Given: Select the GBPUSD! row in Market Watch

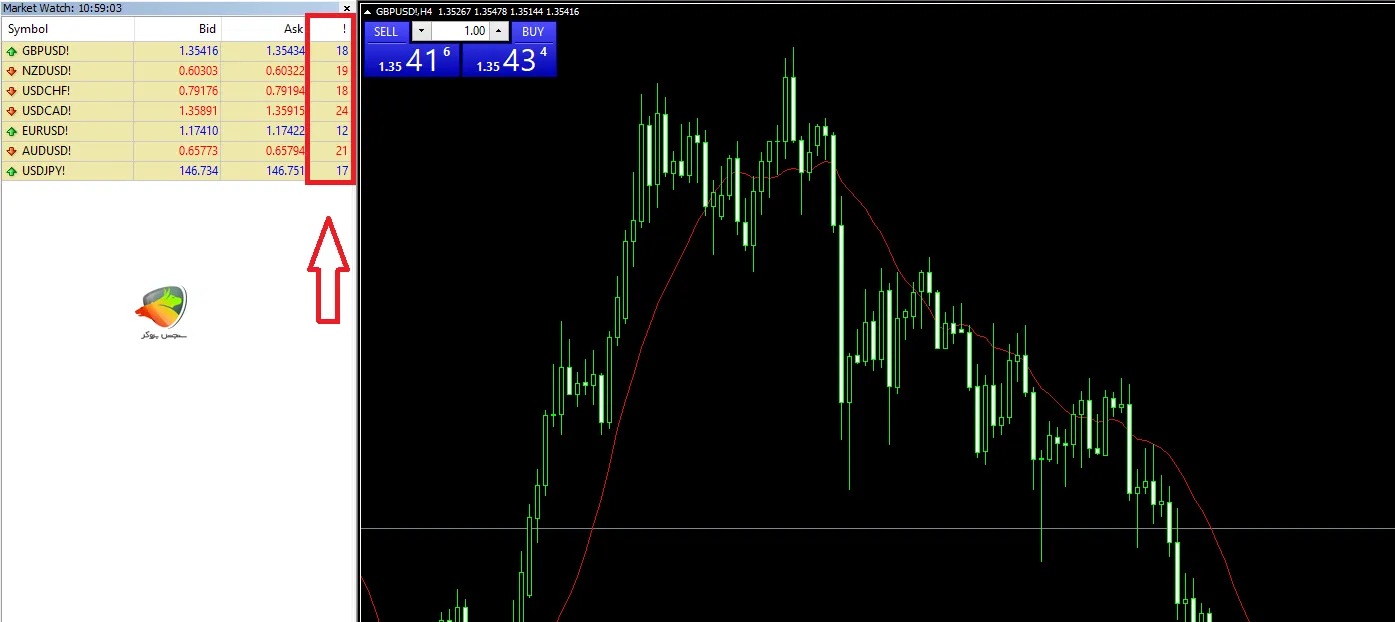Looking at the screenshot, I should tap(45, 51).
